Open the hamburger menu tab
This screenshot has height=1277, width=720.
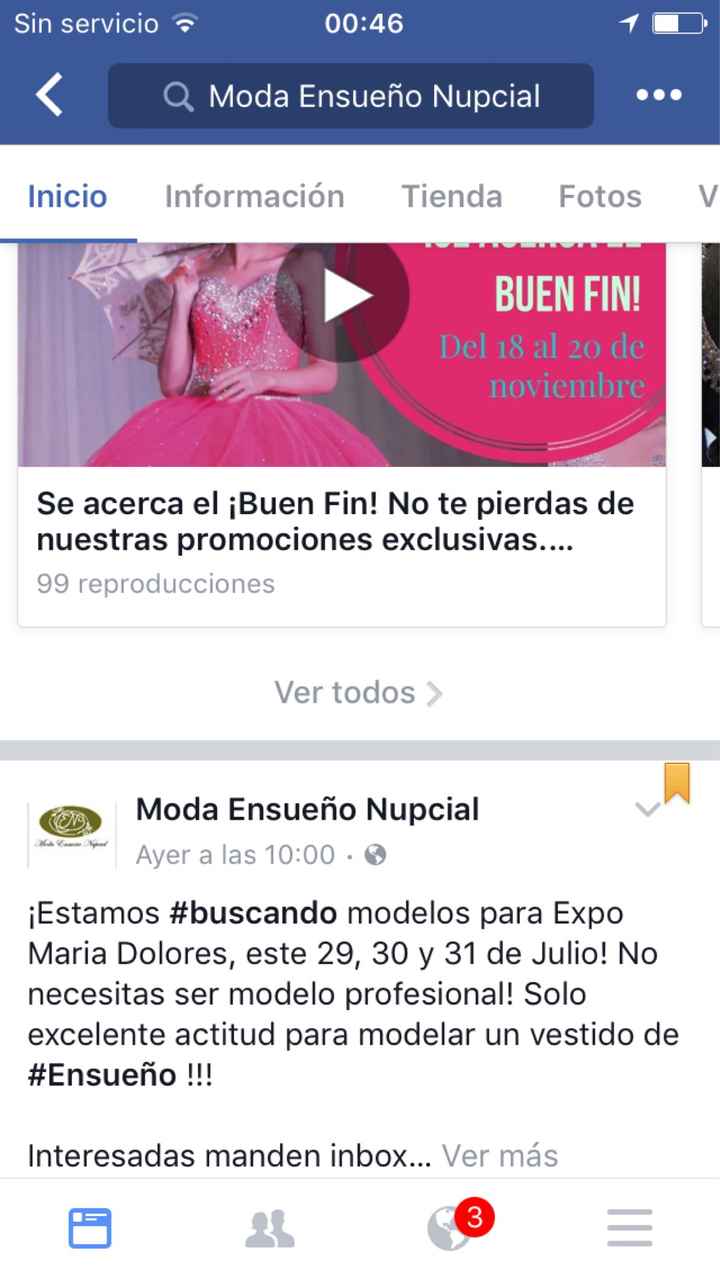(630, 1228)
